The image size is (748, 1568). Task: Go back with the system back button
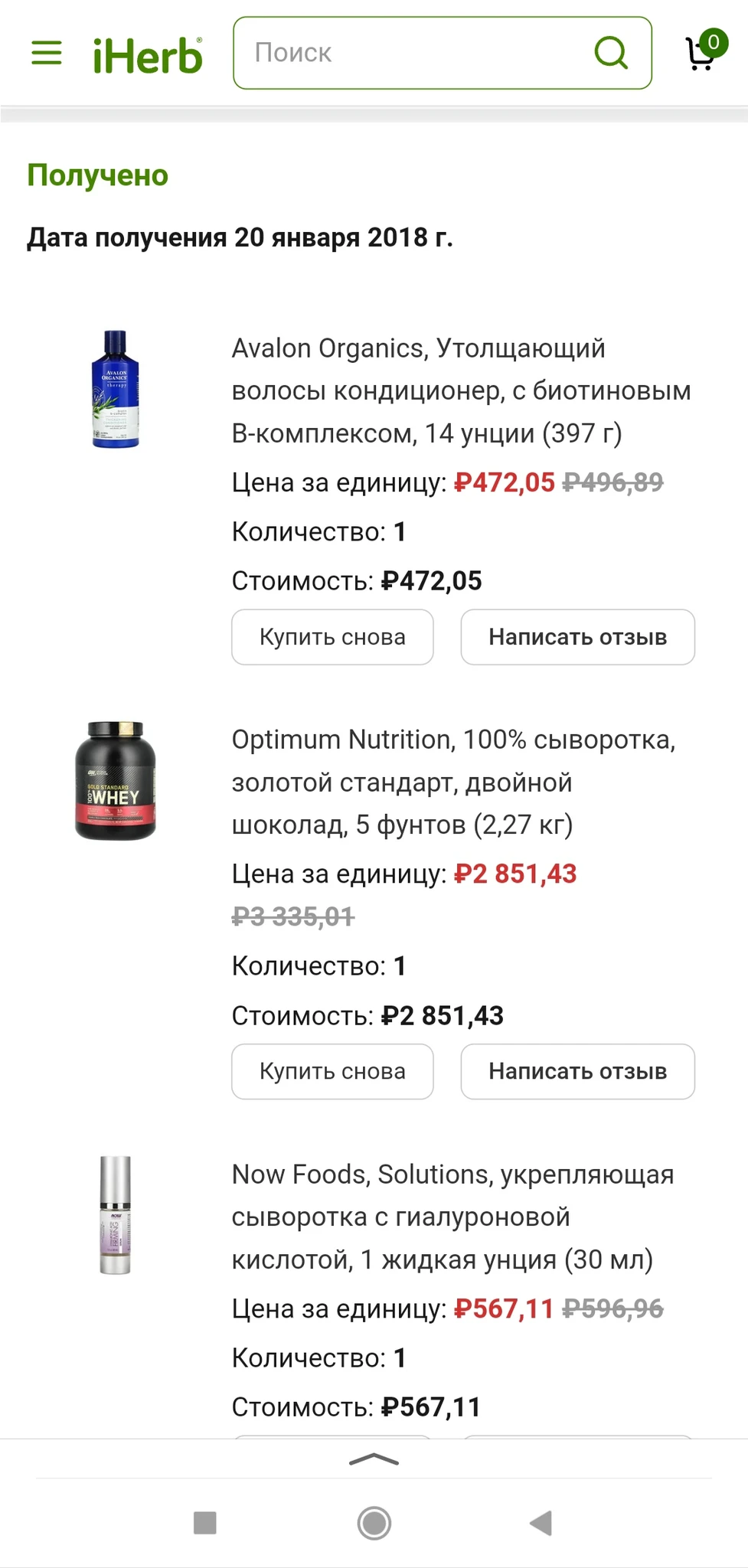tap(541, 1523)
